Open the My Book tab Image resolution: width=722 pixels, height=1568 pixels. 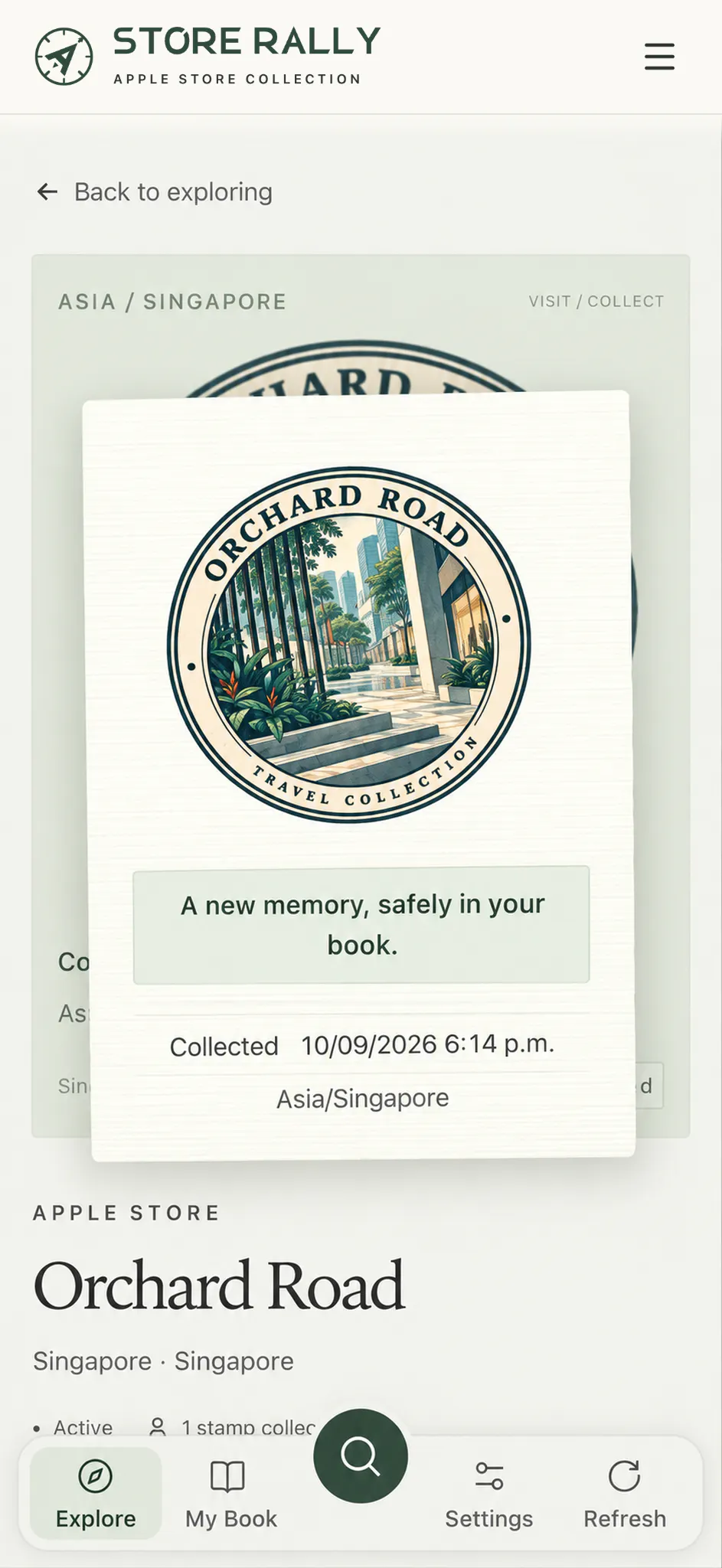click(230, 1493)
